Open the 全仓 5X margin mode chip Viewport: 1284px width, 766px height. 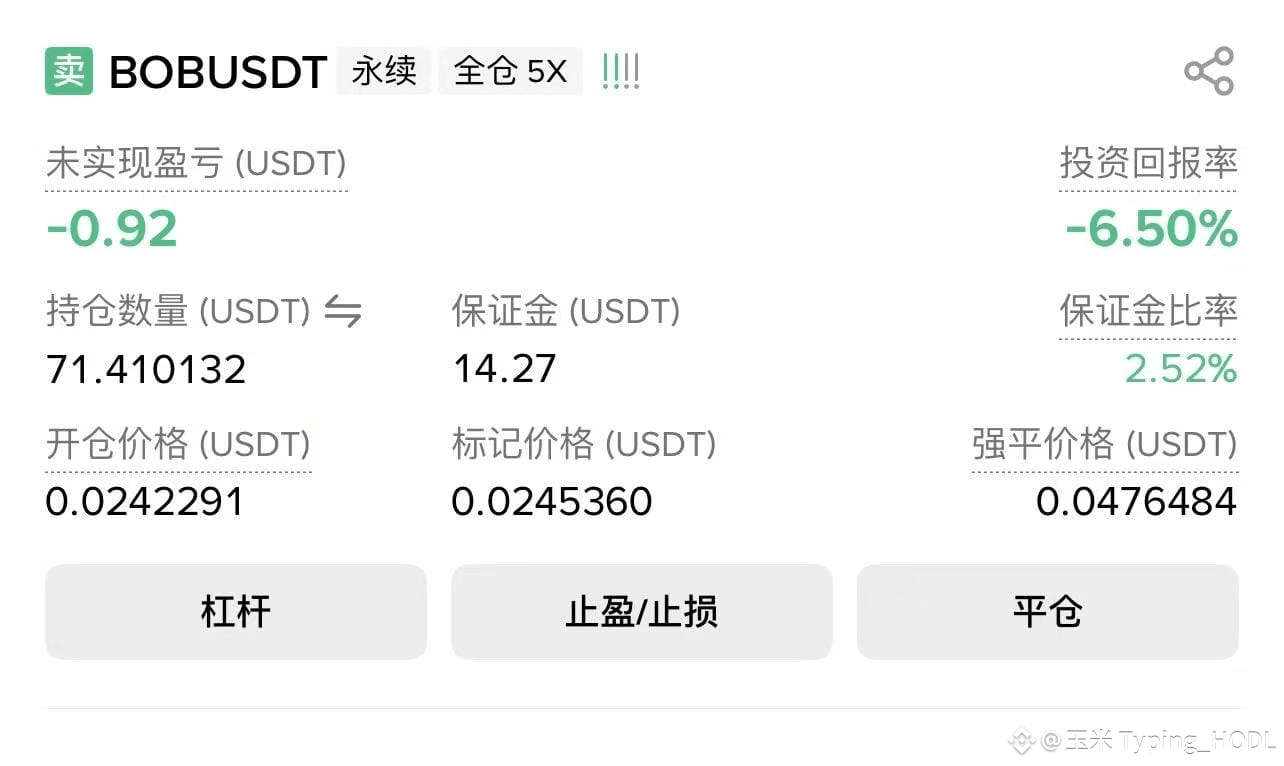[510, 72]
